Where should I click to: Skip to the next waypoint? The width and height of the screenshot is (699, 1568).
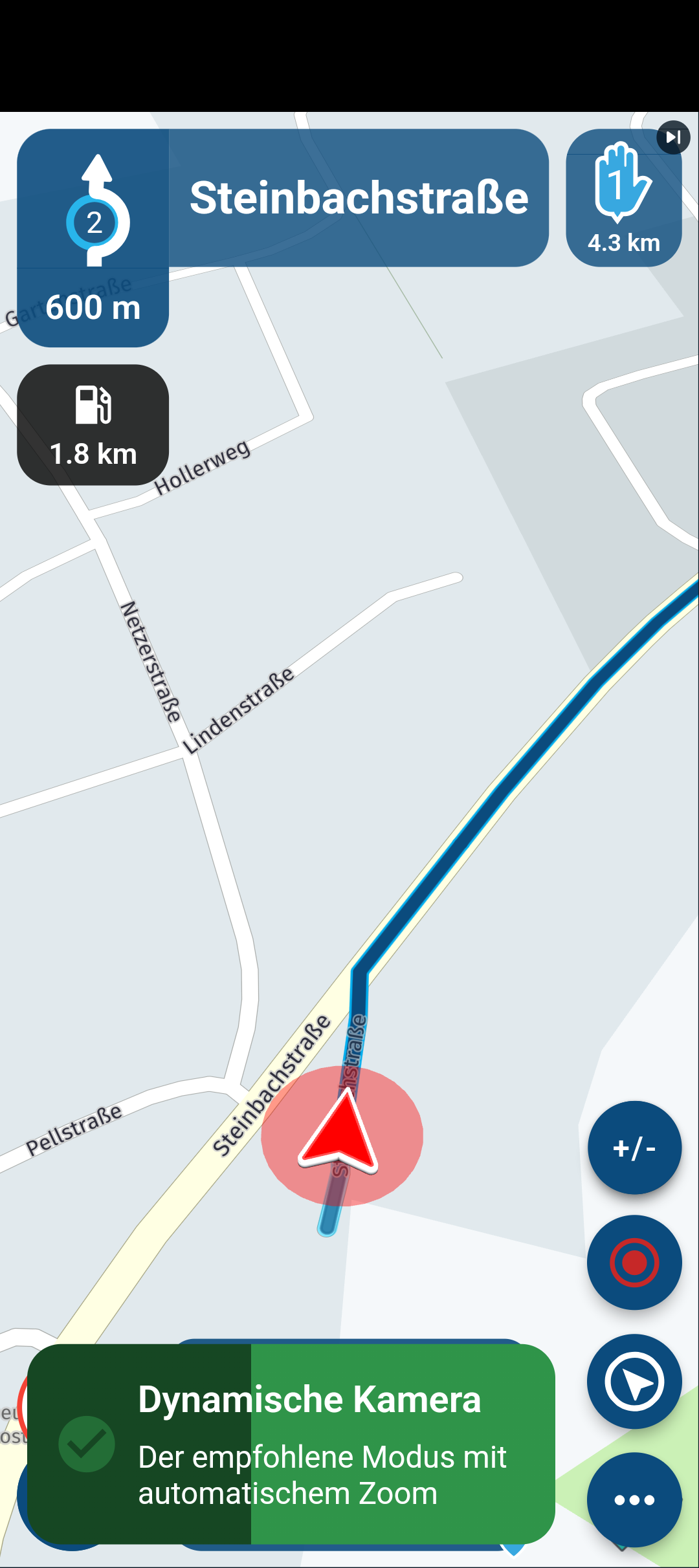pos(673,137)
